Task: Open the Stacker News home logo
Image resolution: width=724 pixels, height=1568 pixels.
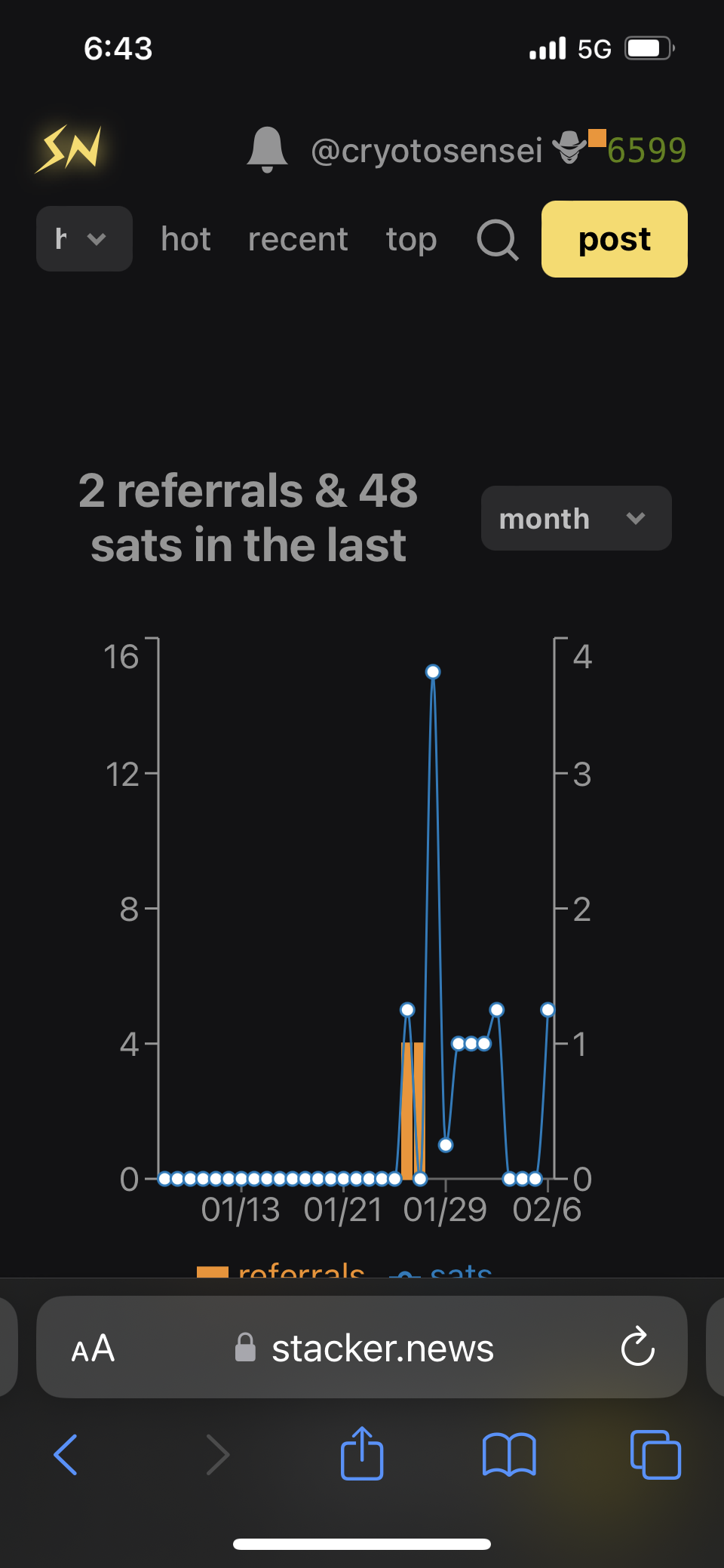Action: pos(69,149)
